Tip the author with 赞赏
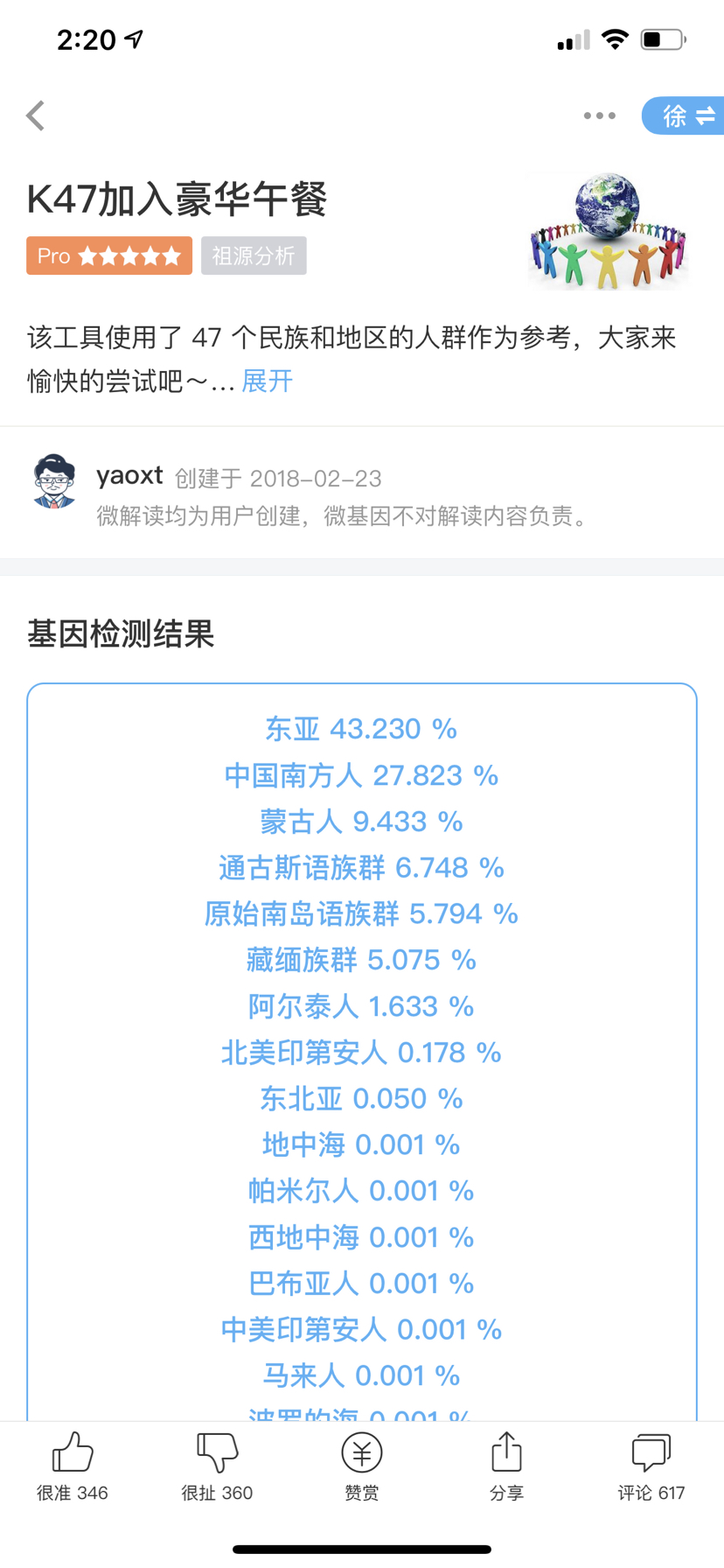The width and height of the screenshot is (724, 1568). (362, 1467)
